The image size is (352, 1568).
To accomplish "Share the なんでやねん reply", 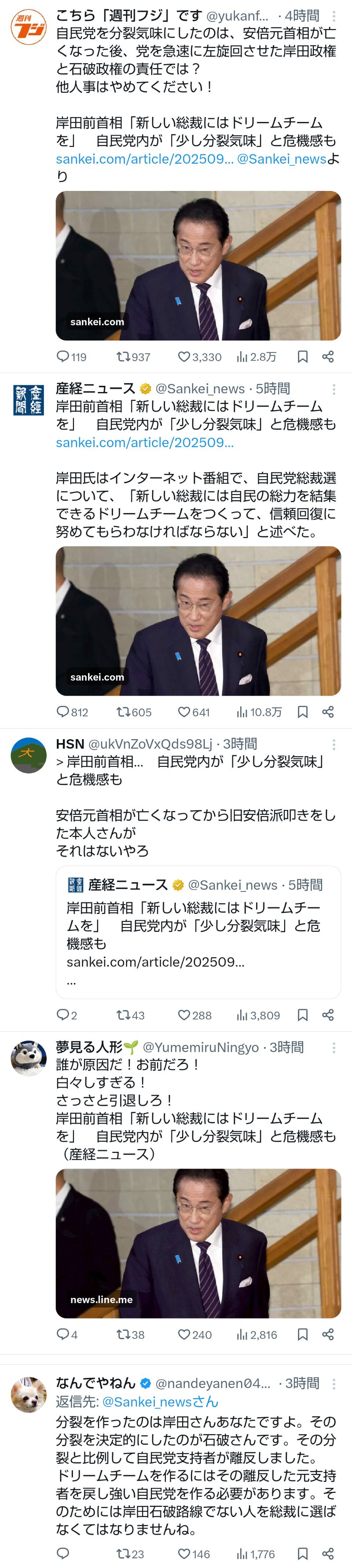I will click(x=328, y=1553).
